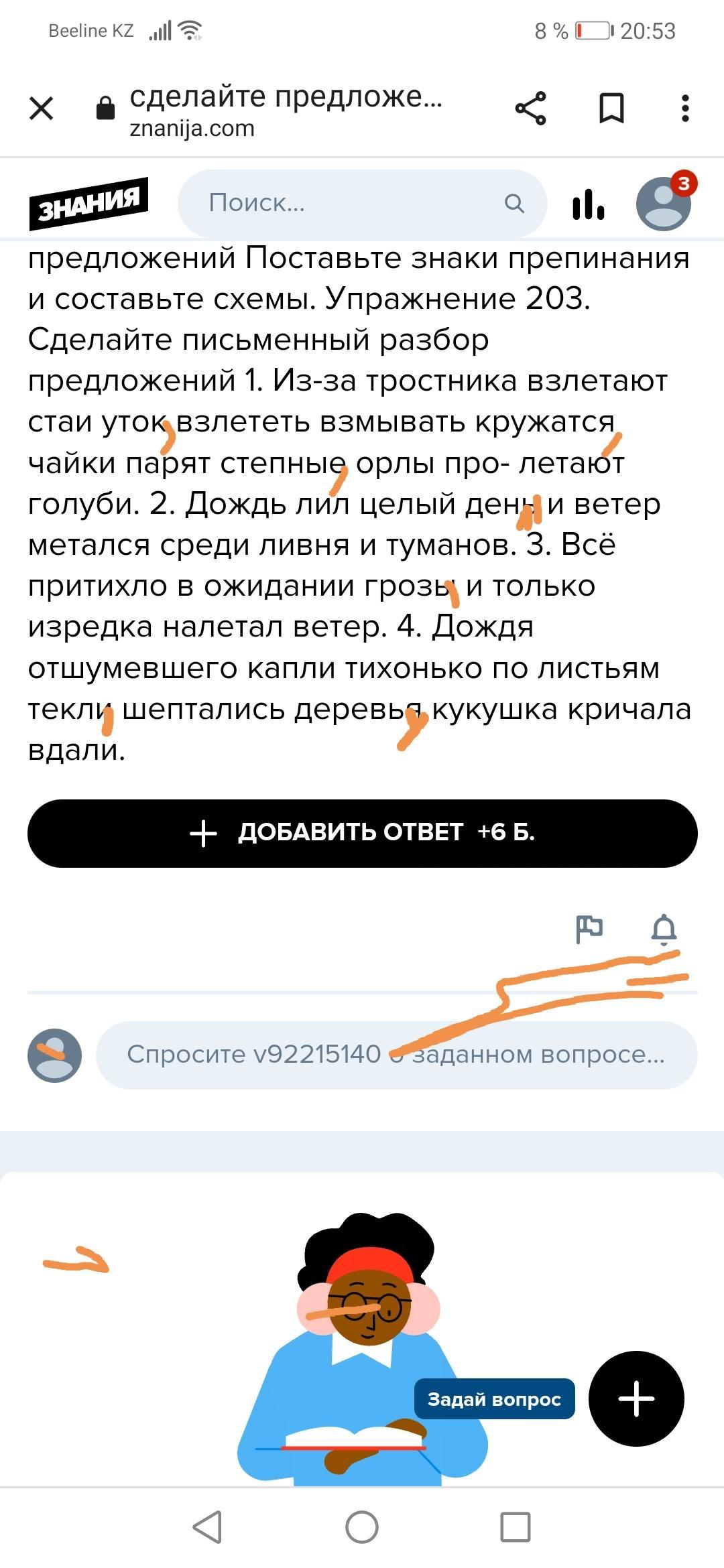Tap the Спросите v92215140 comment field

click(x=396, y=1055)
